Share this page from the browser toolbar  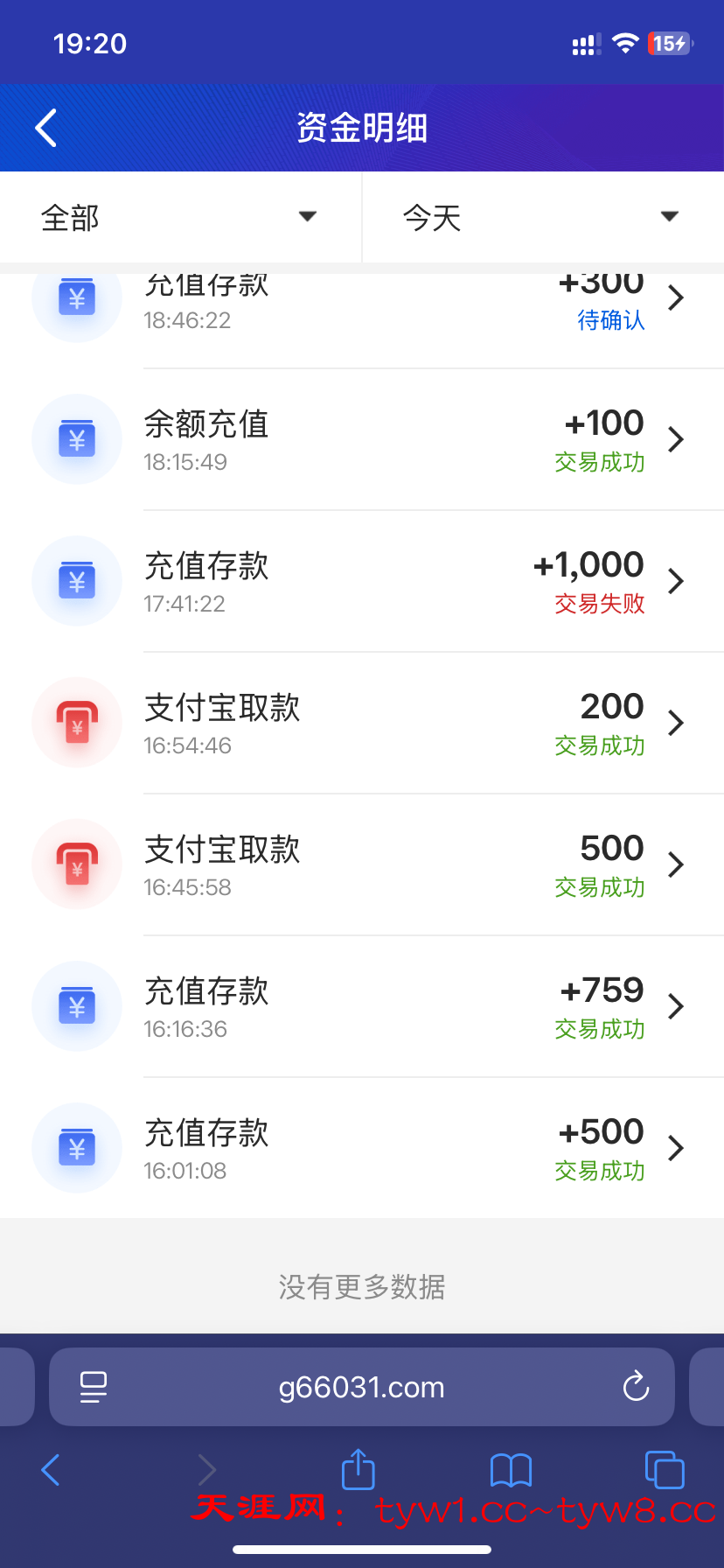358,1469
